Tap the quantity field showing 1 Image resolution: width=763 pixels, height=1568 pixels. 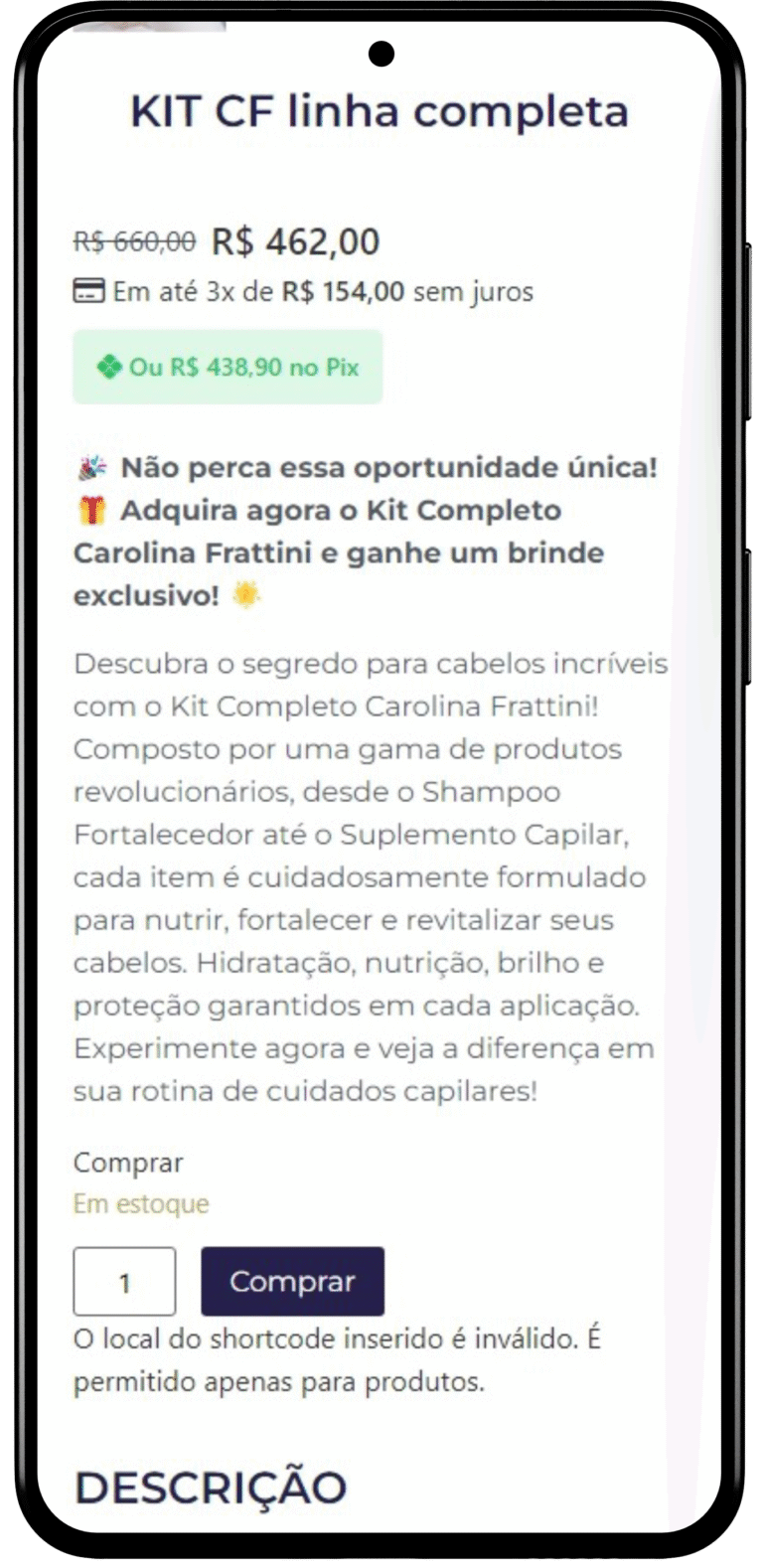pos(124,1282)
